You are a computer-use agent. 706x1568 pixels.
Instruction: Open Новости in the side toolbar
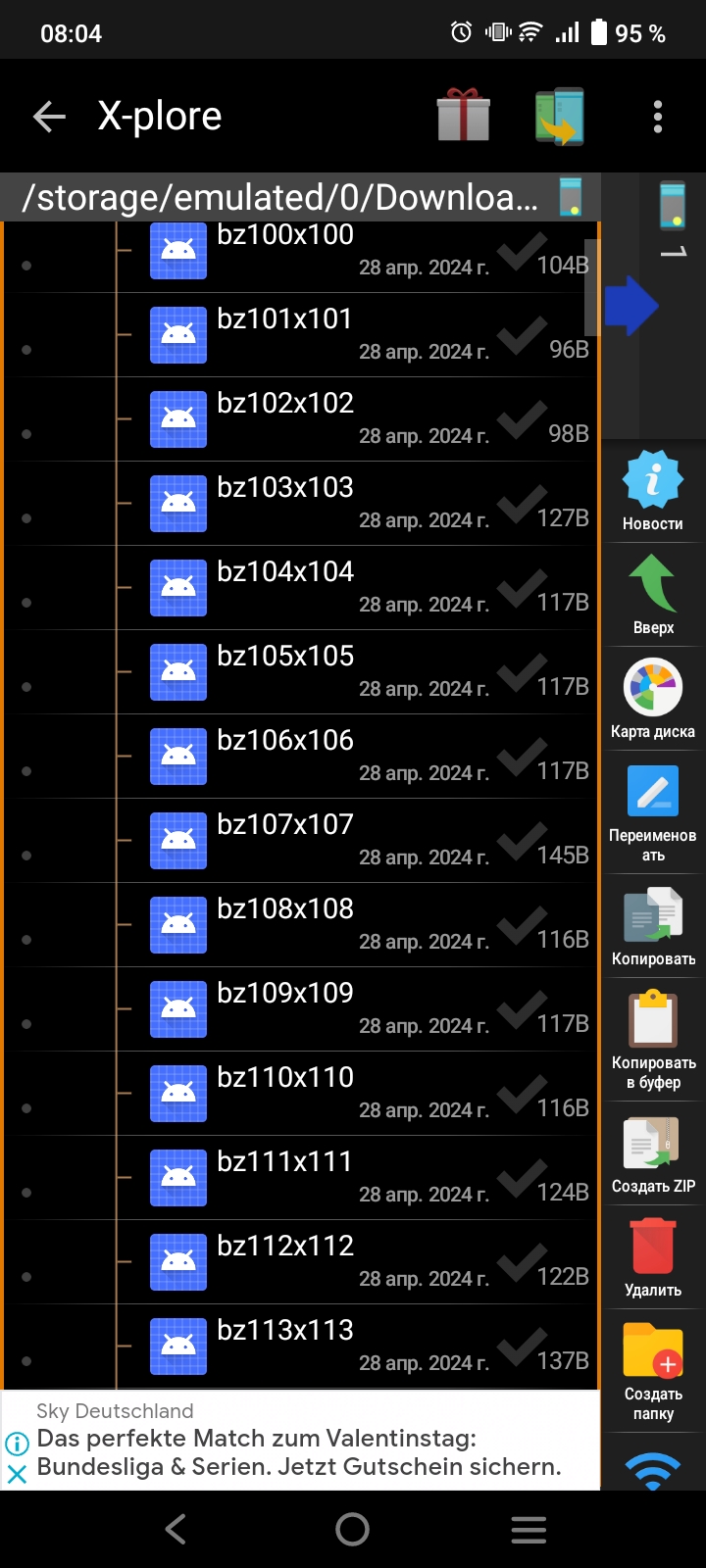pyautogui.click(x=652, y=491)
